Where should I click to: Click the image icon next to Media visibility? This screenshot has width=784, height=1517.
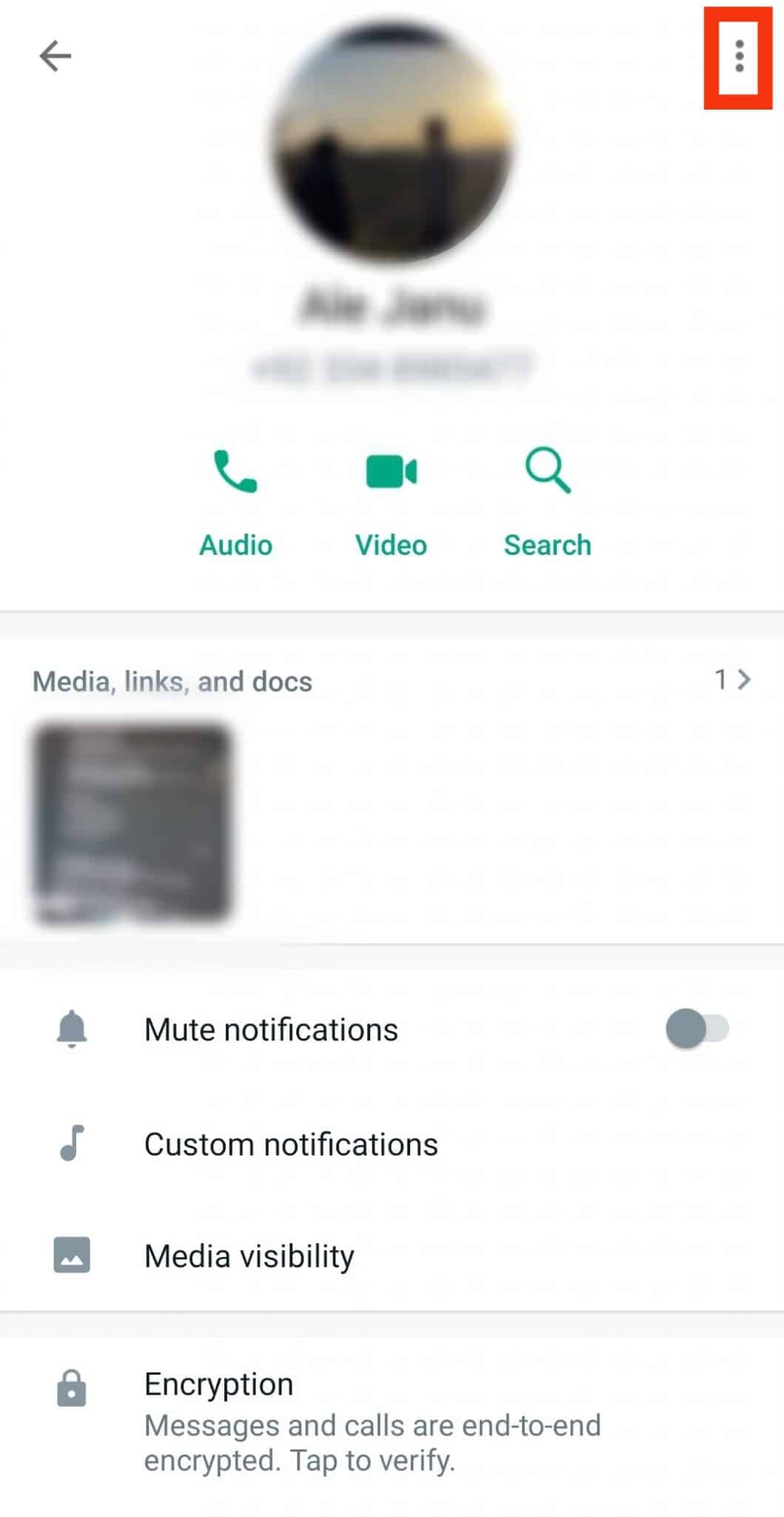[71, 1255]
